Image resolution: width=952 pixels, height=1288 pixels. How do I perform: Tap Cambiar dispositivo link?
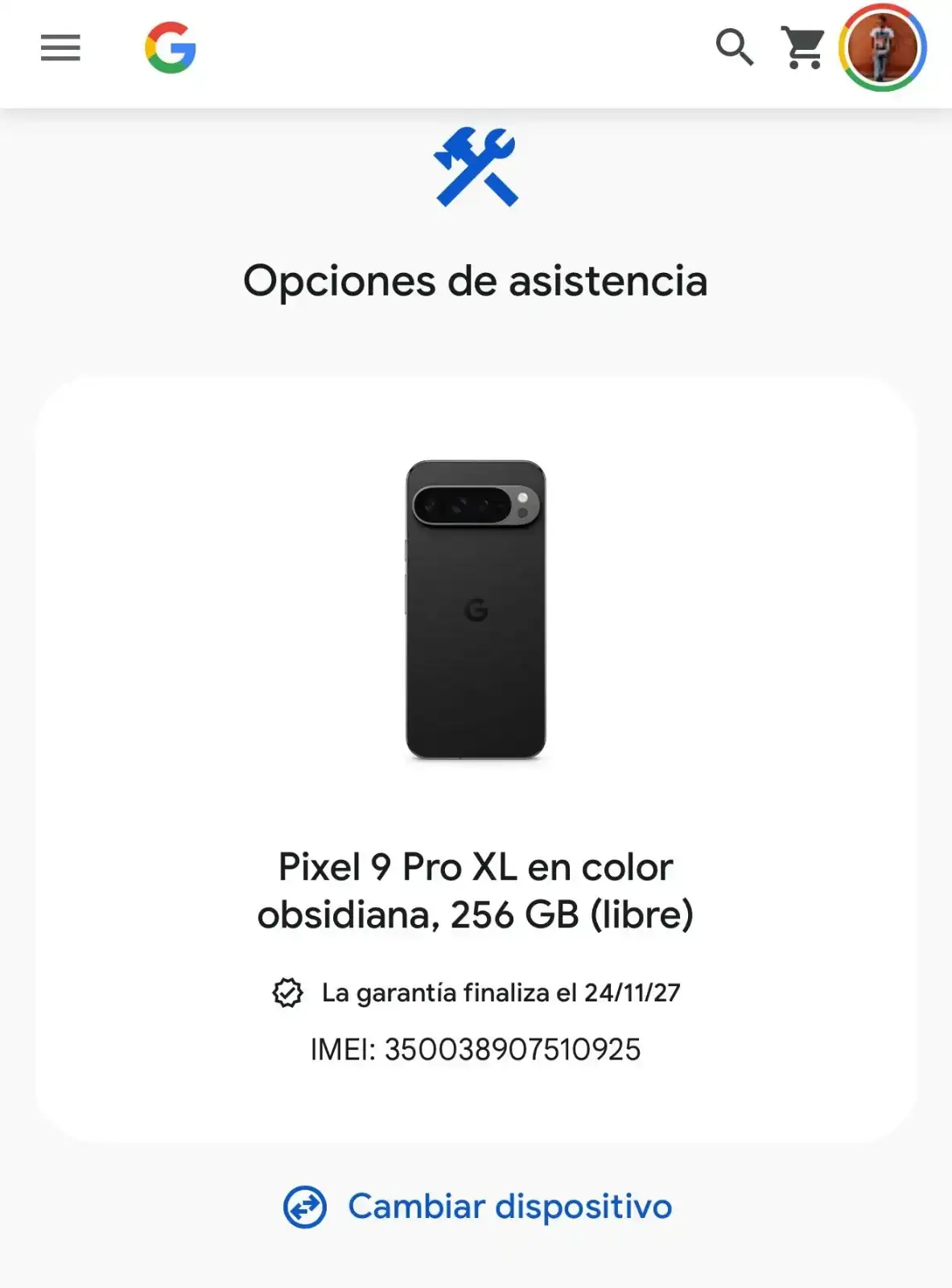tap(477, 1207)
